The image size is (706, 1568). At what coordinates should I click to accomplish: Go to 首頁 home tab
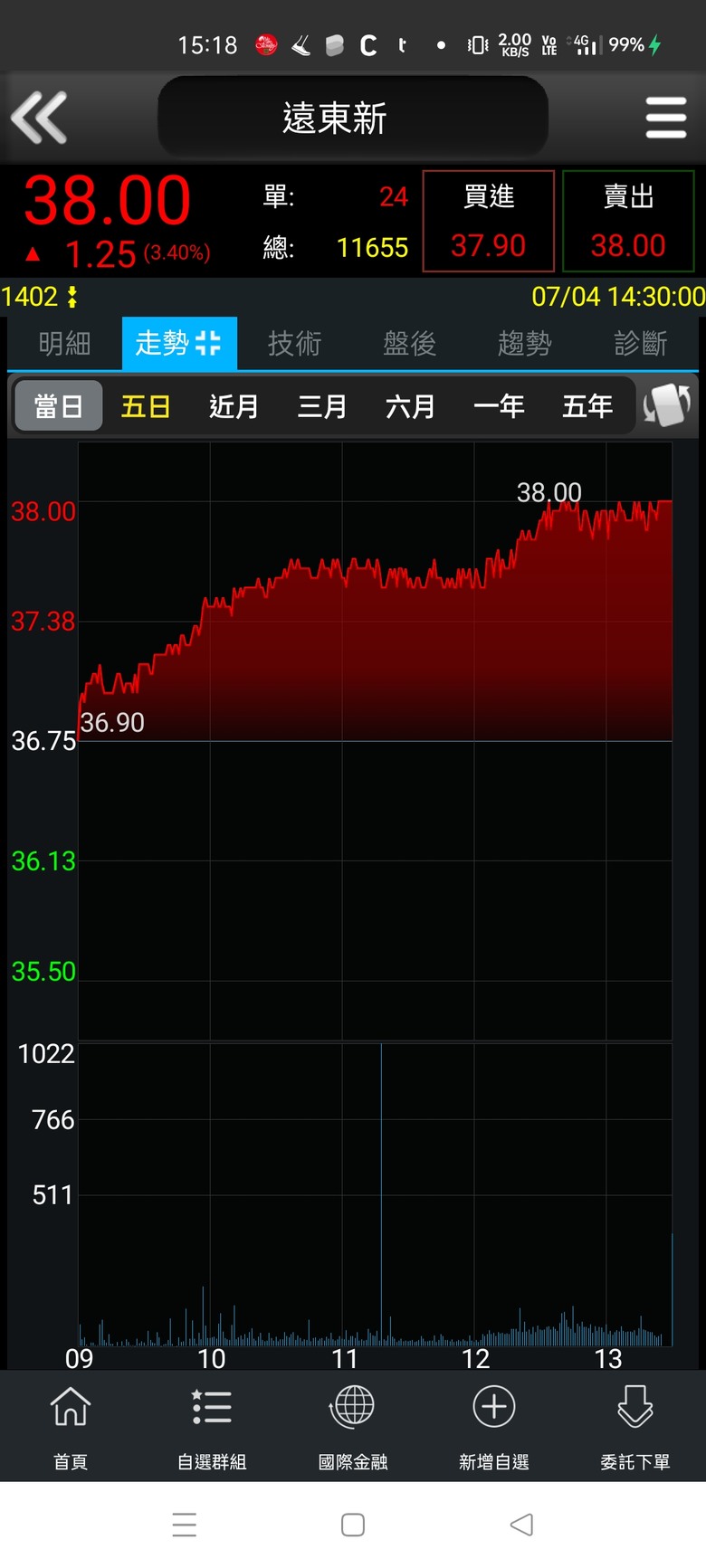click(x=71, y=1426)
